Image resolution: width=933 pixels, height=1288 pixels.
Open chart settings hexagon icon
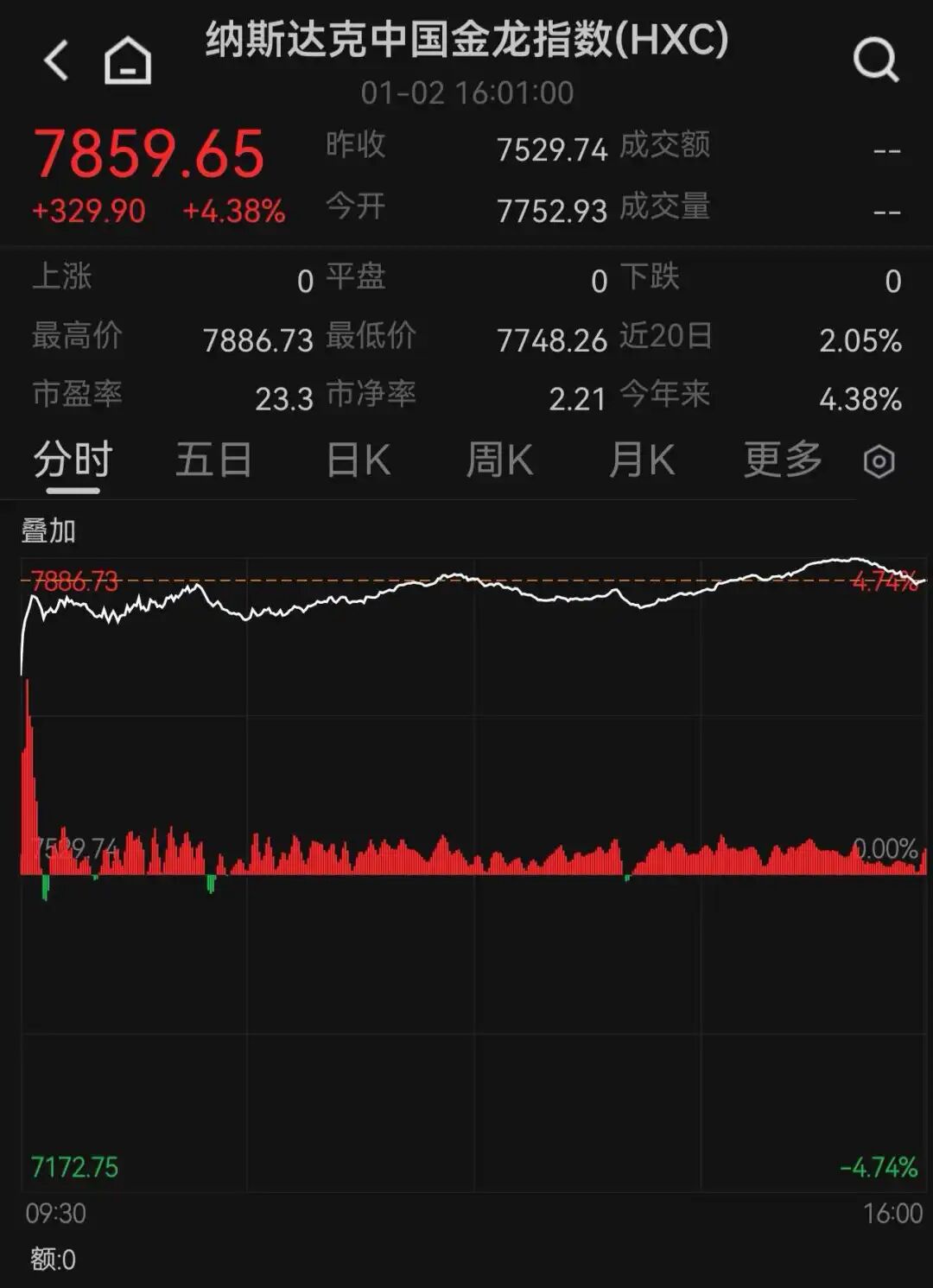click(x=879, y=462)
